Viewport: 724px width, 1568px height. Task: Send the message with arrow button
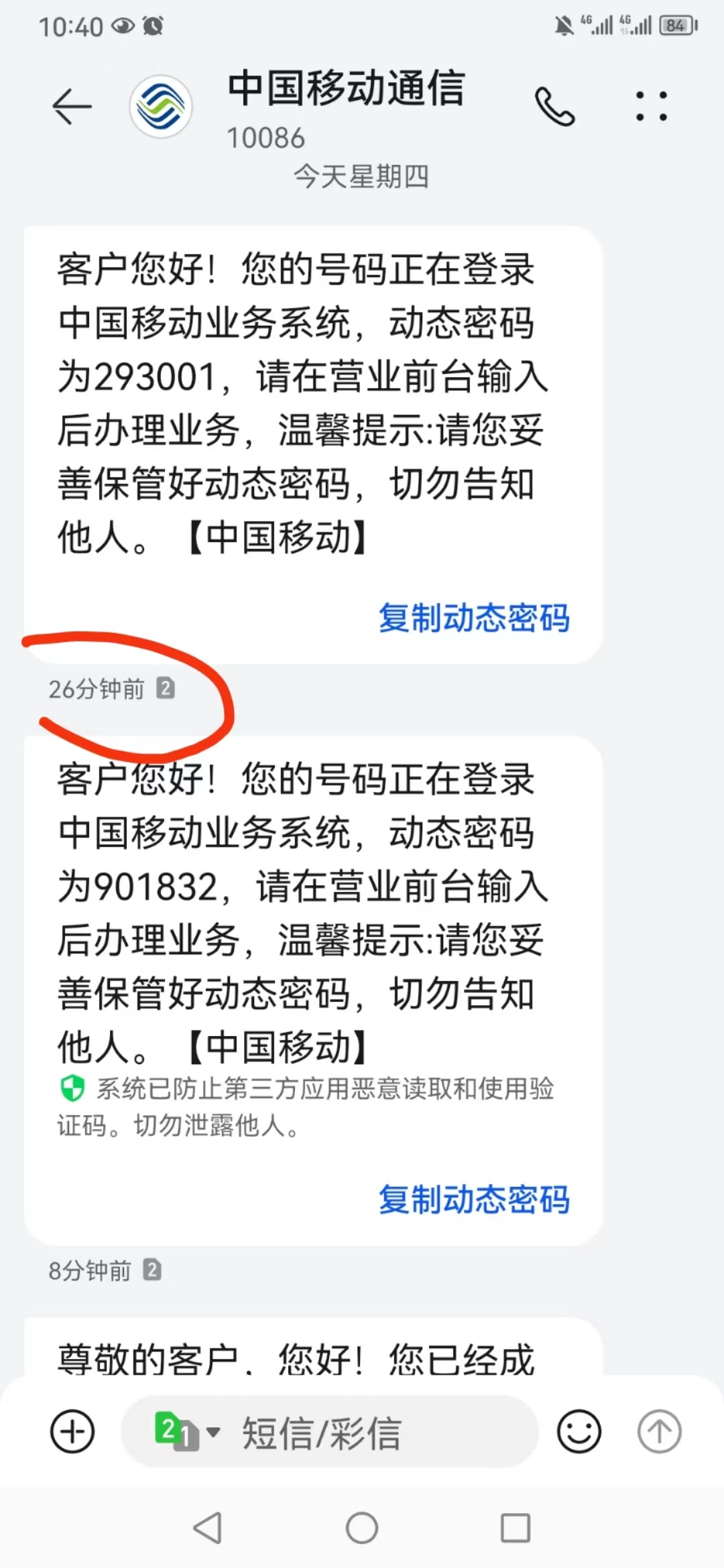[659, 1431]
